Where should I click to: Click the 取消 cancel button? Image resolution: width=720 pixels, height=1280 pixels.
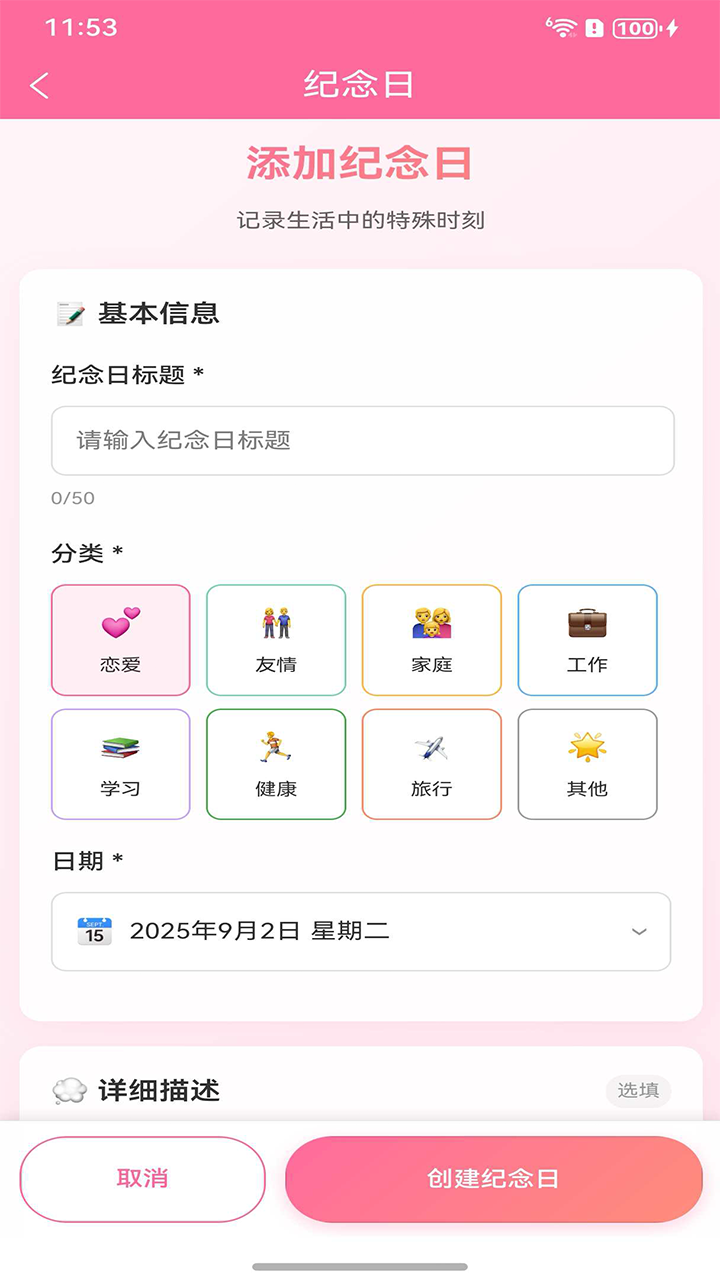[x=142, y=1178]
